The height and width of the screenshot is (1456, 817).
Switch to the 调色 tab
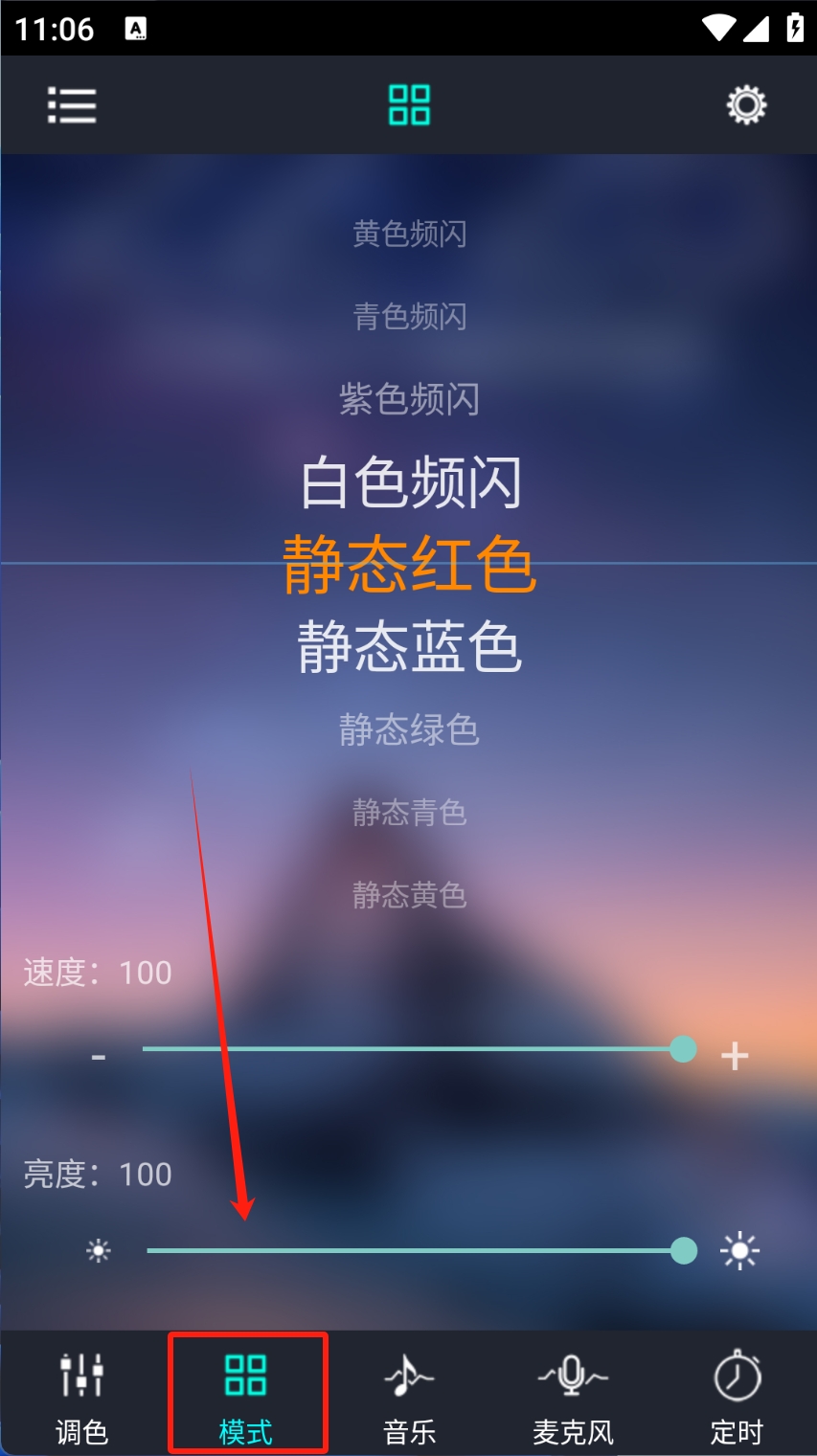coord(81,1395)
